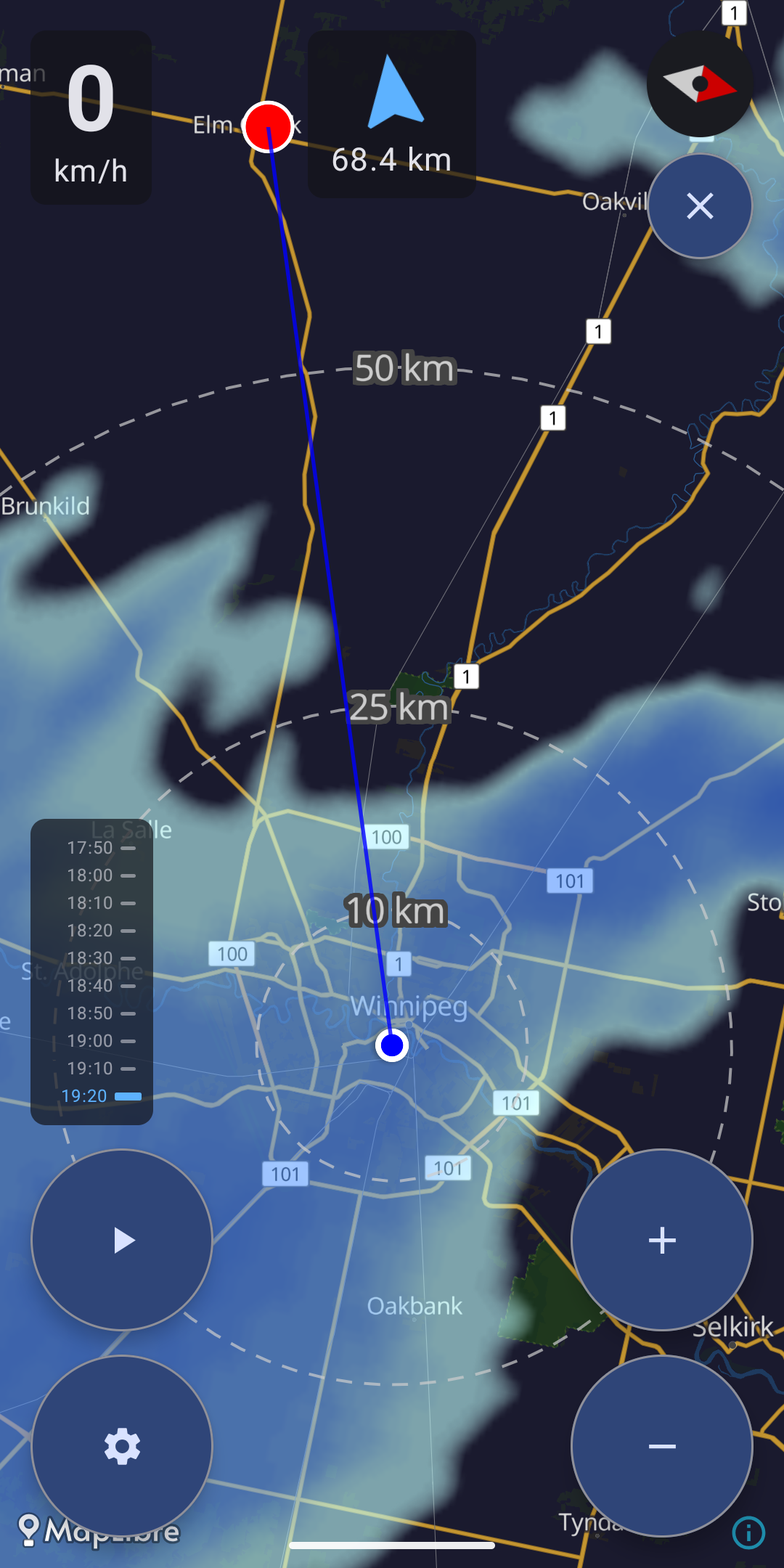Image resolution: width=784 pixels, height=1568 pixels.
Task: Tap the compass to reset orientation
Action: [699, 84]
